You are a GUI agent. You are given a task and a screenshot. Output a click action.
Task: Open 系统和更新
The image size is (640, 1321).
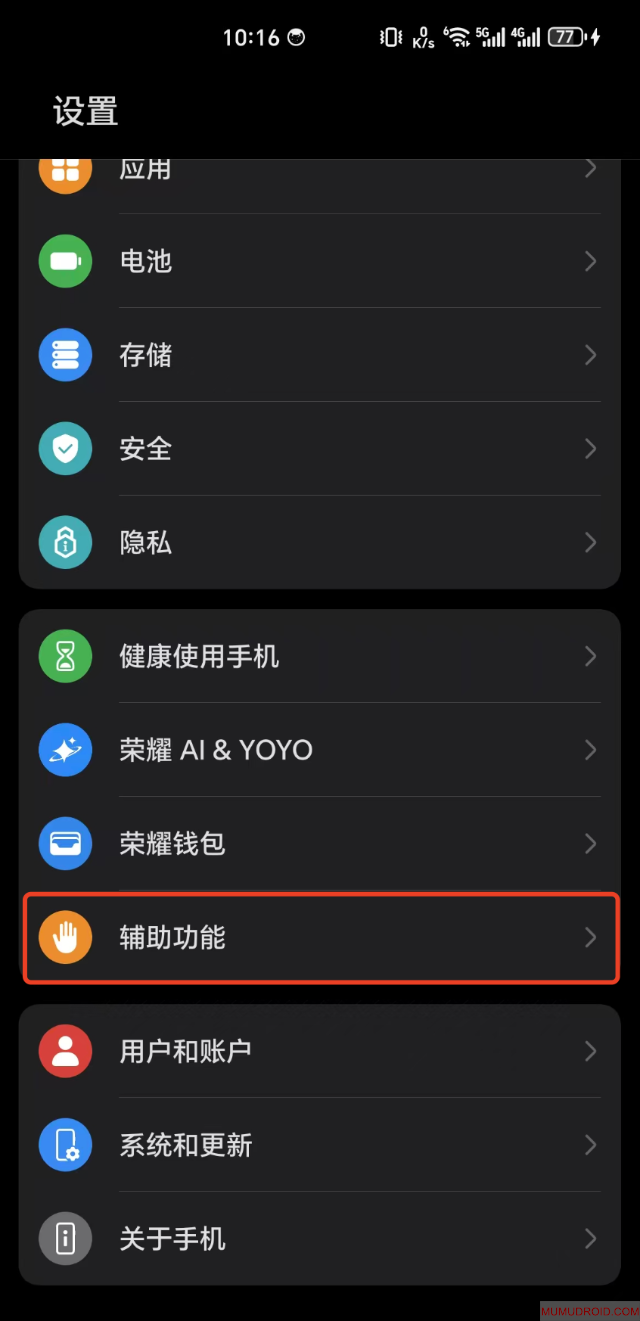pos(320,1145)
